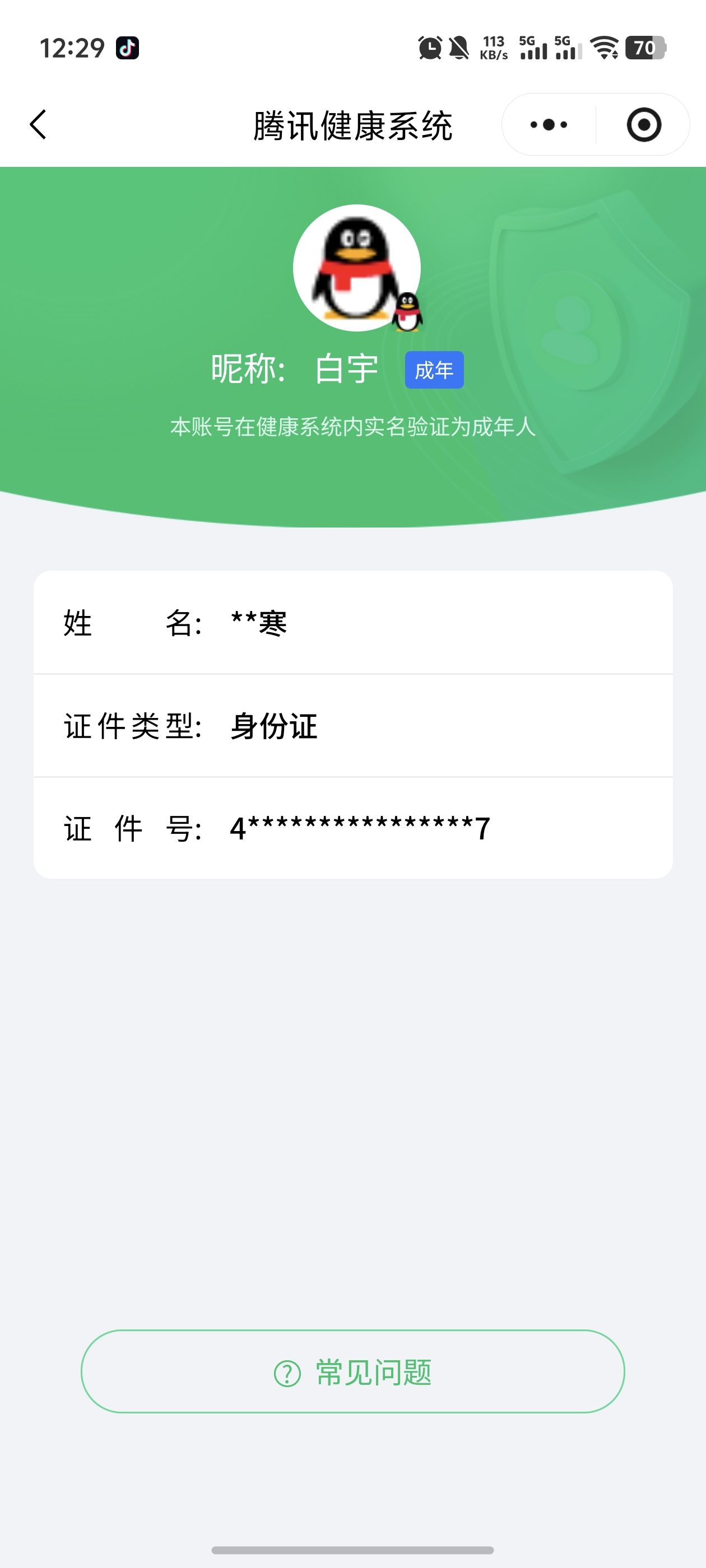This screenshot has height=1568, width=706.
Task: Tap the back arrow to exit
Action: 38,124
